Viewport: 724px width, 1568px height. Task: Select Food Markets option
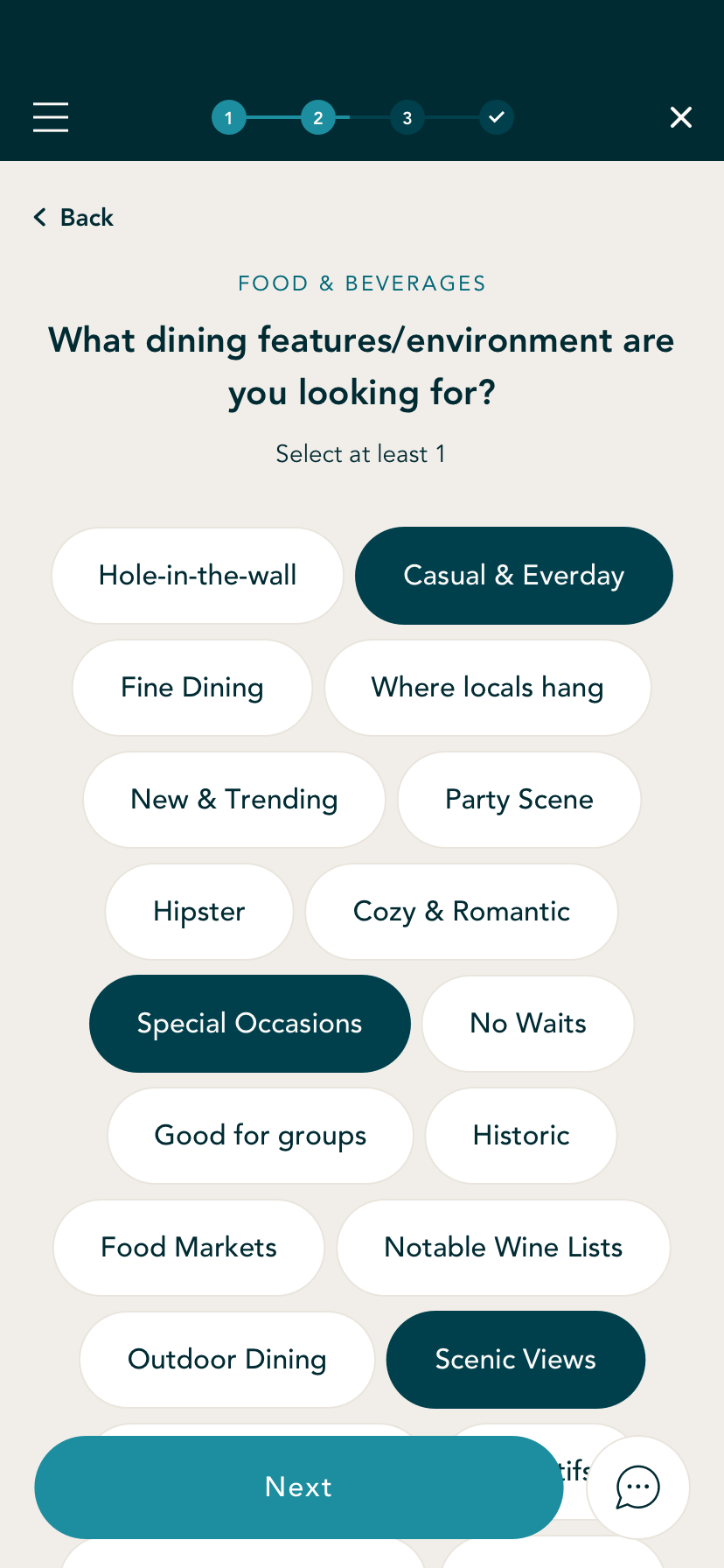tap(189, 1248)
